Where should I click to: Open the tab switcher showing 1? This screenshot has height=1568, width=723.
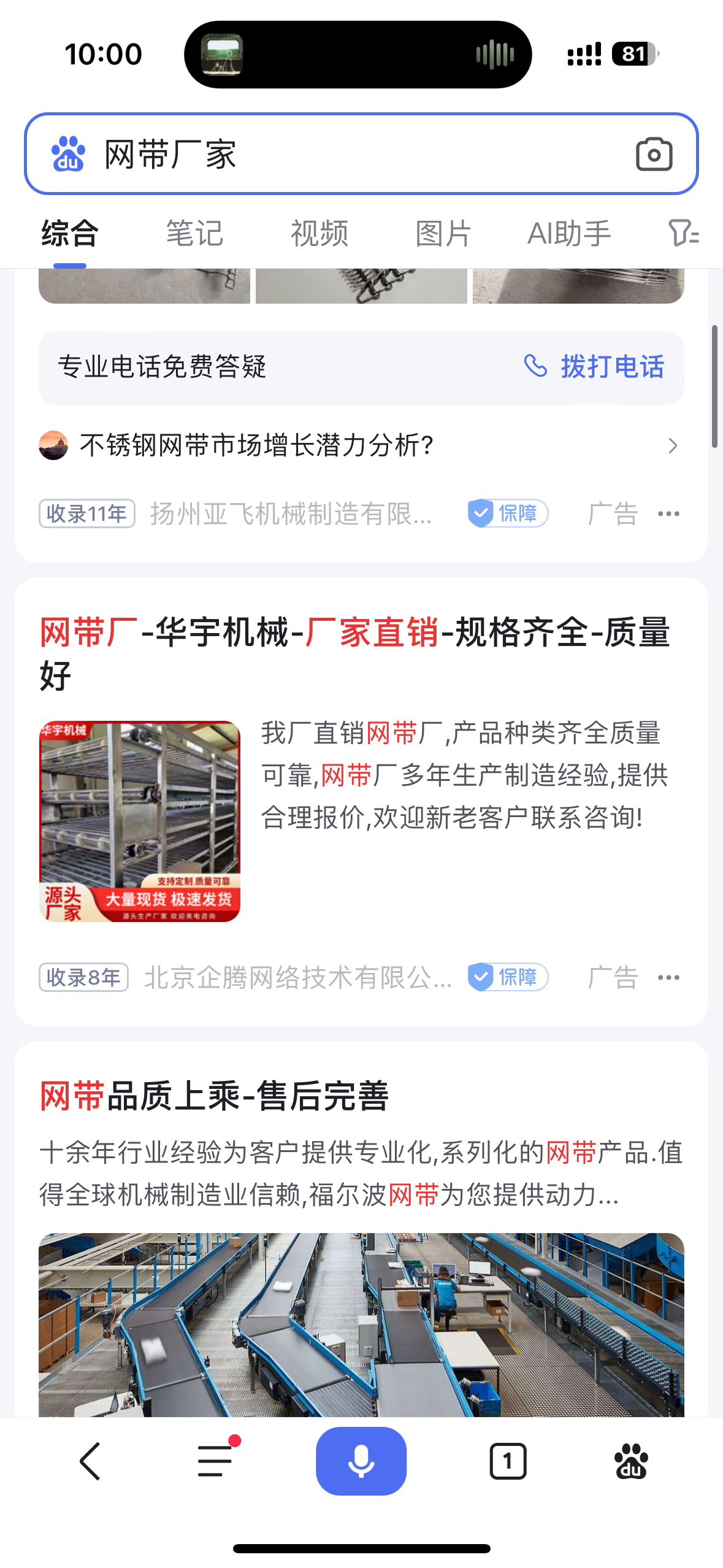point(508,1461)
